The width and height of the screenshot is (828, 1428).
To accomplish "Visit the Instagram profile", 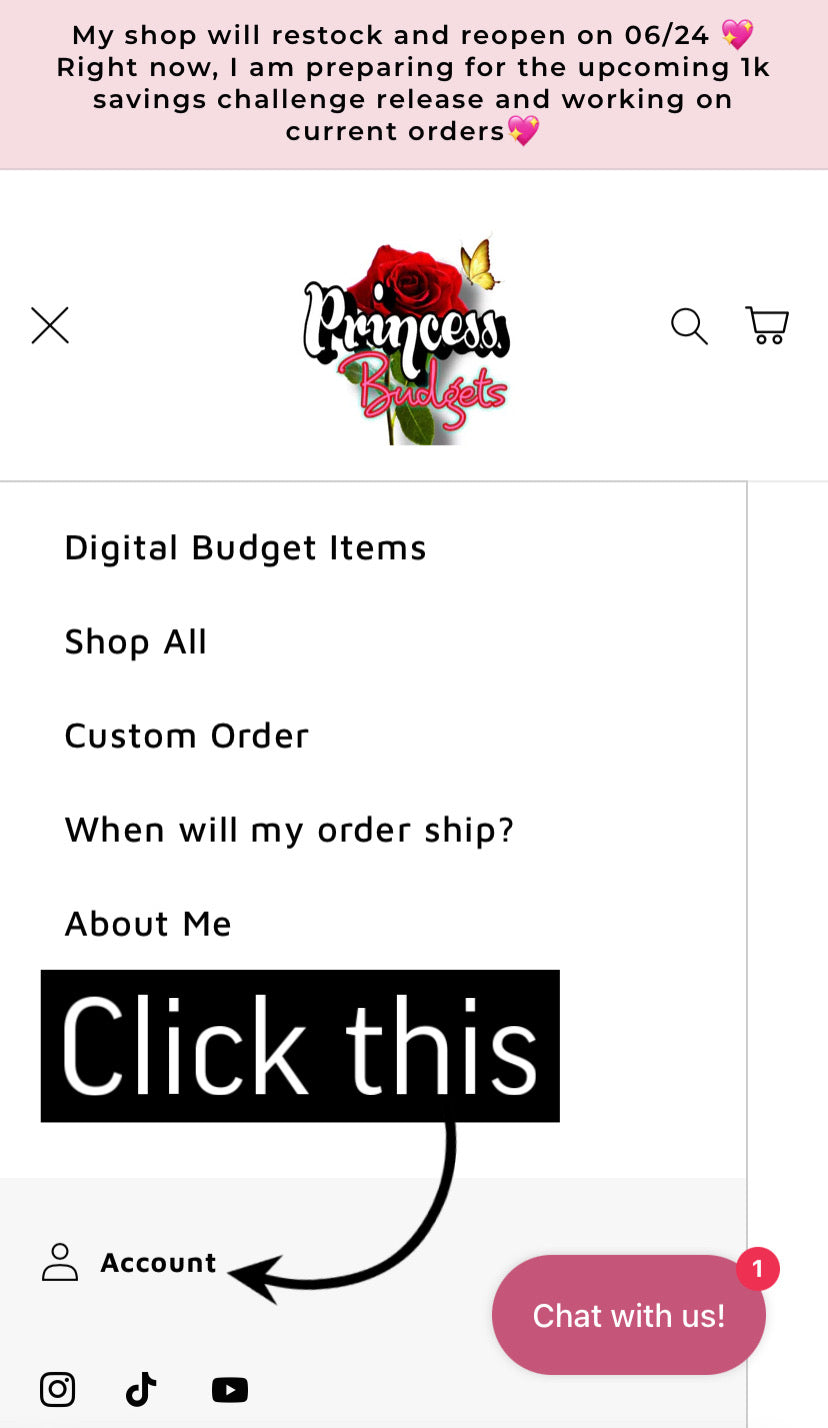I will click(58, 1389).
